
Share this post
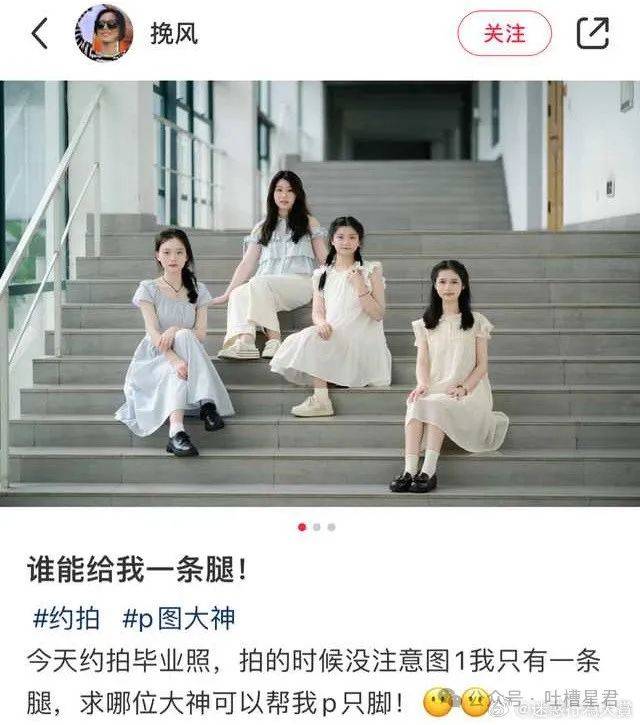coord(593,33)
